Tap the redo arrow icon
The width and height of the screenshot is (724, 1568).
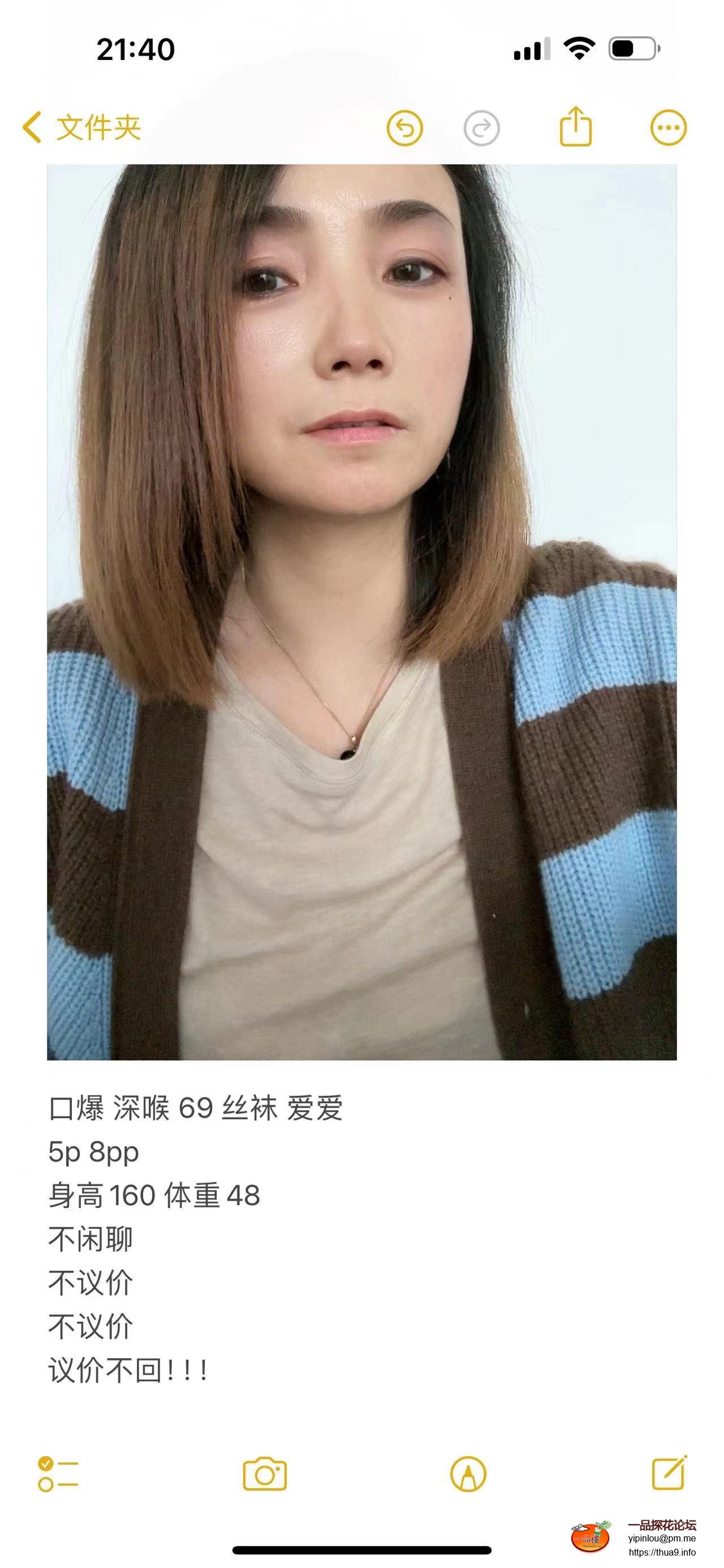481,128
